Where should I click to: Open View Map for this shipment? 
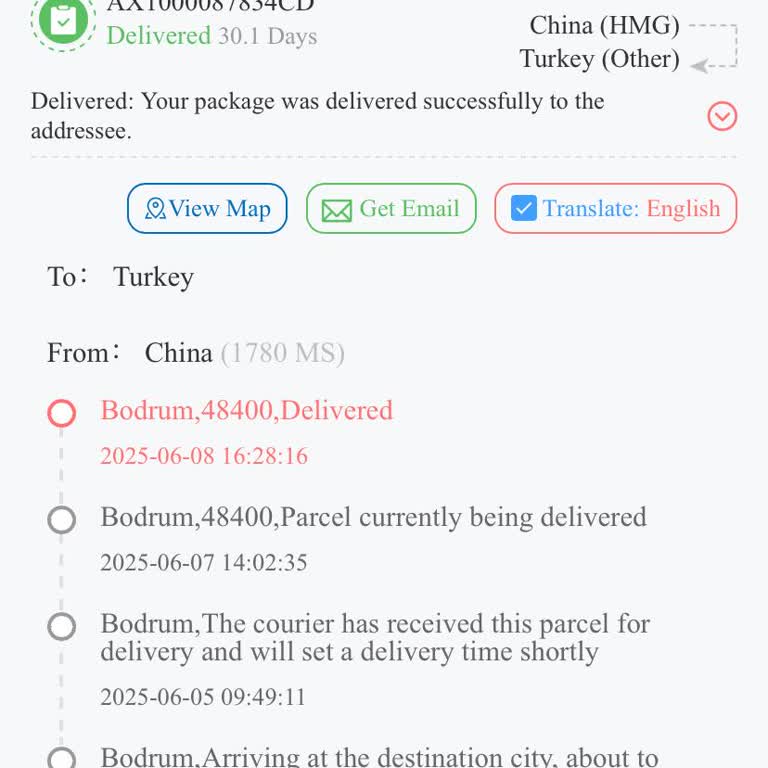click(x=207, y=209)
